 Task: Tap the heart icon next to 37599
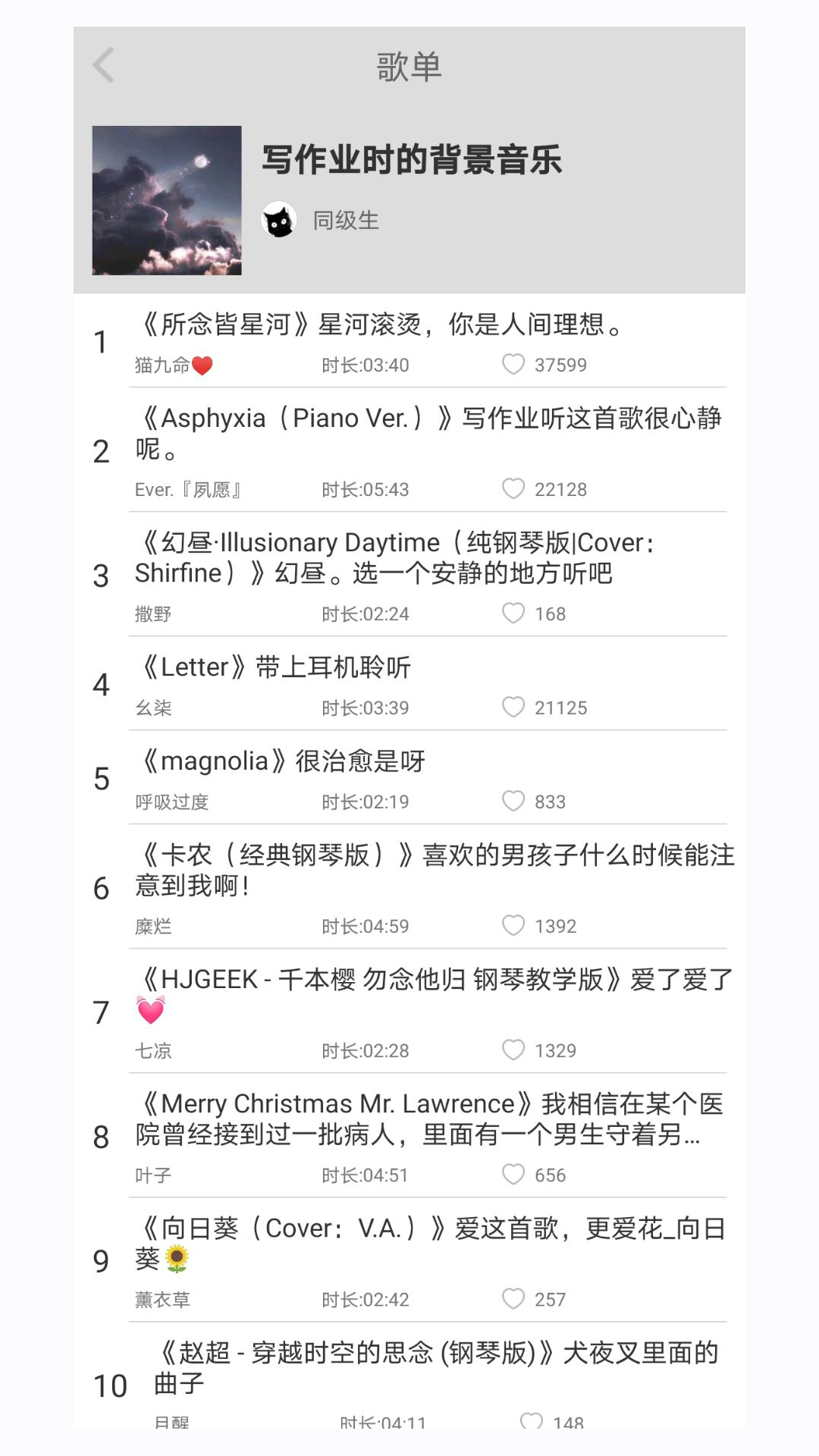(513, 365)
